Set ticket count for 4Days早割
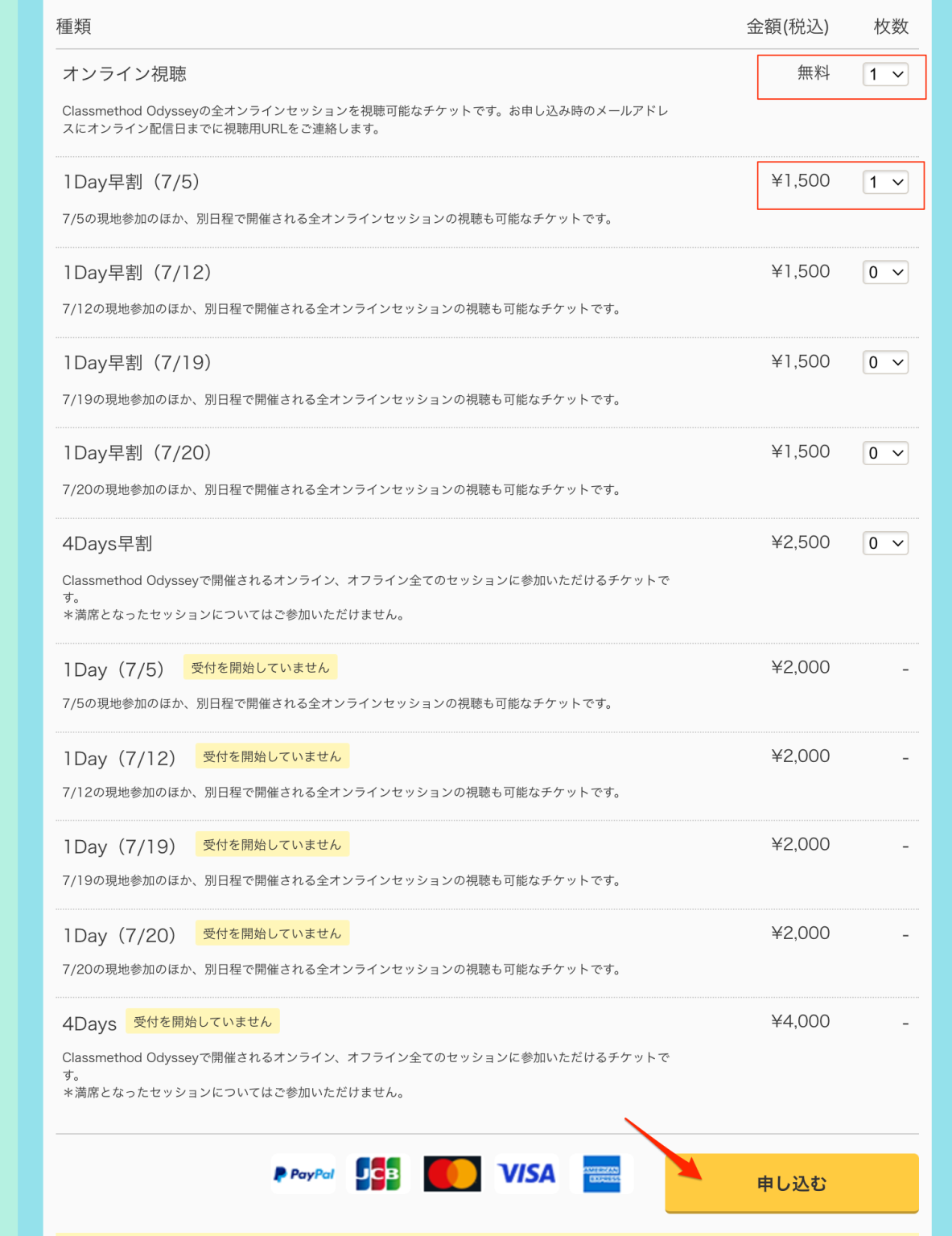This screenshot has height=1236, width=952. point(885,544)
